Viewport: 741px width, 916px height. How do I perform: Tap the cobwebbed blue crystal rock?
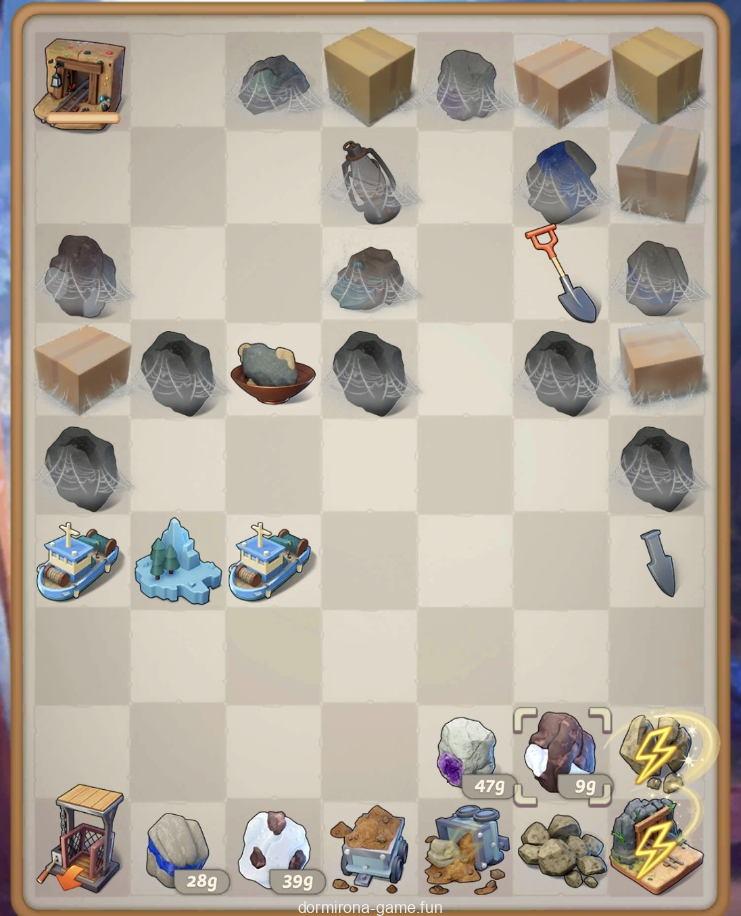(562, 180)
